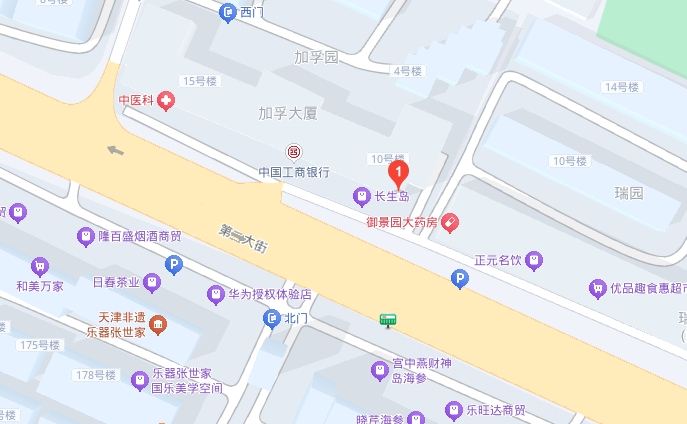Tap the red location pin numbered 1

point(399,174)
